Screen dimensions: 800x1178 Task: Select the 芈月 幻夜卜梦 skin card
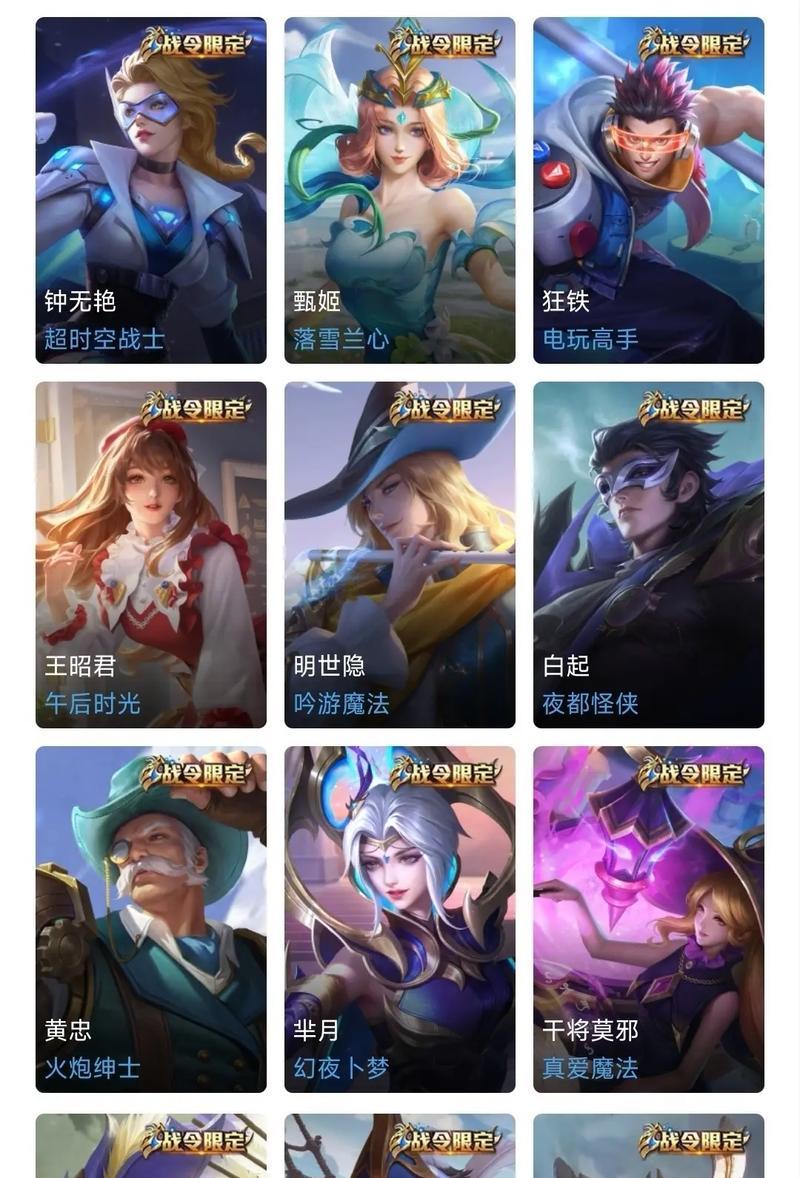[x=400, y=918]
